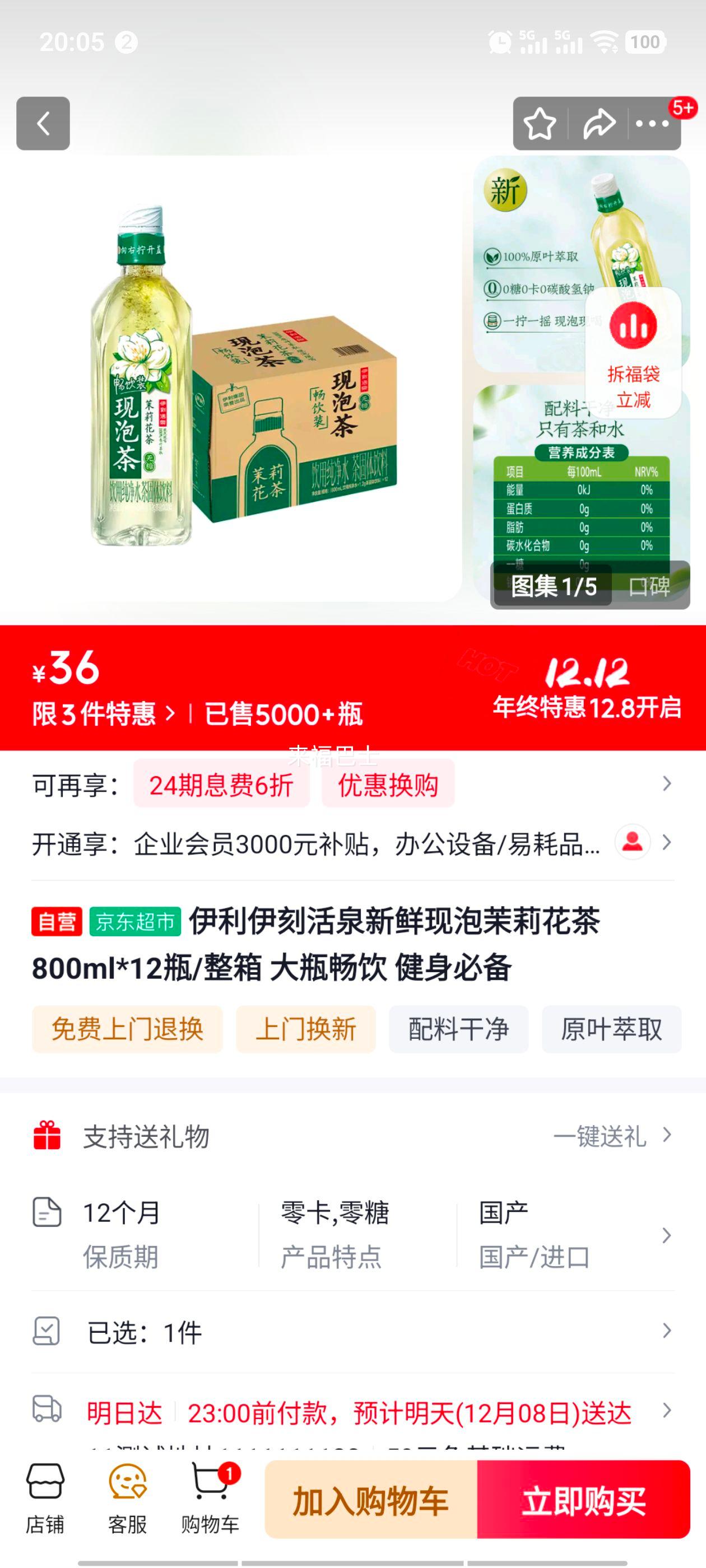This screenshot has height=1568, width=706.
Task: Go back using the back arrow
Action: 42,124
